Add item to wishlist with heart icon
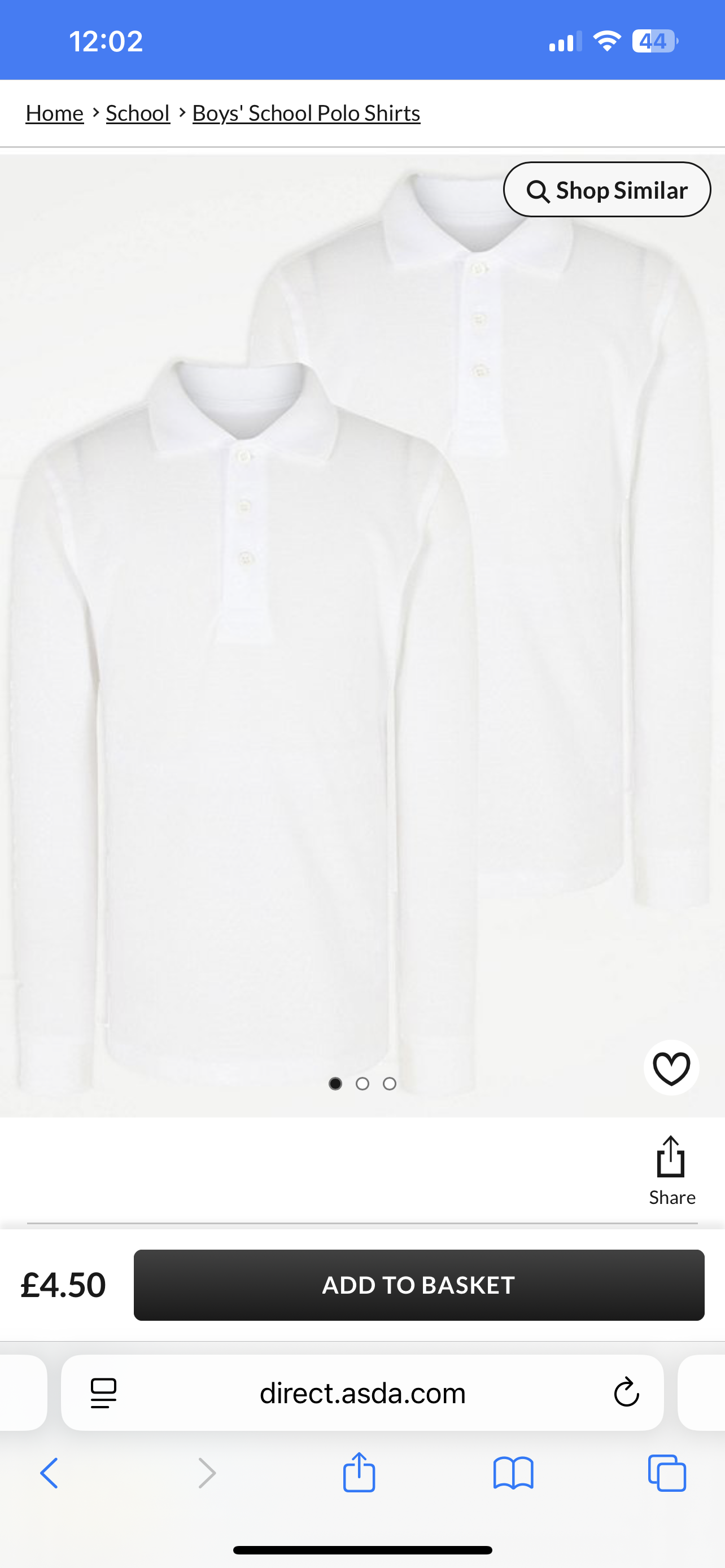The height and width of the screenshot is (1568, 725). point(671,1068)
